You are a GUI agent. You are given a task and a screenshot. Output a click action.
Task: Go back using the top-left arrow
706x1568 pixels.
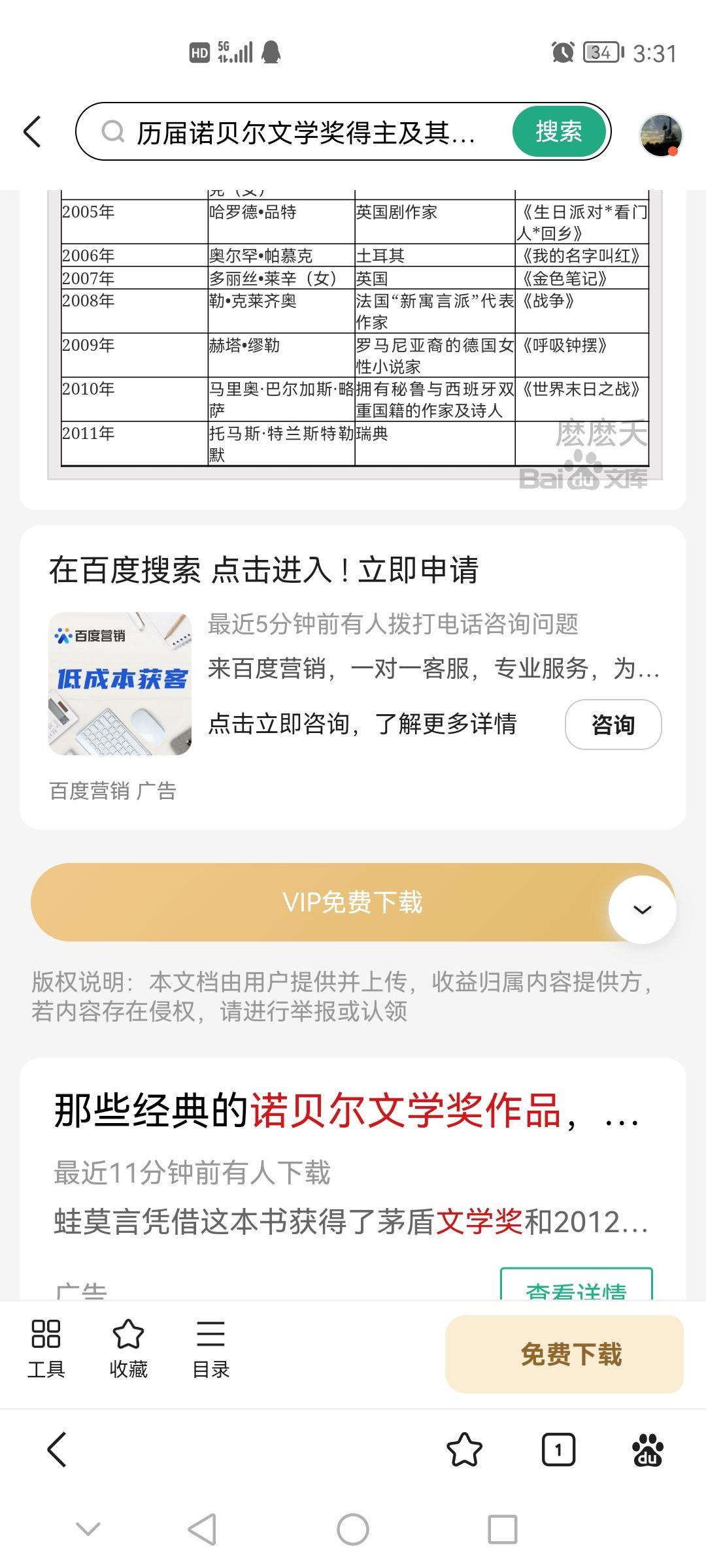[33, 132]
